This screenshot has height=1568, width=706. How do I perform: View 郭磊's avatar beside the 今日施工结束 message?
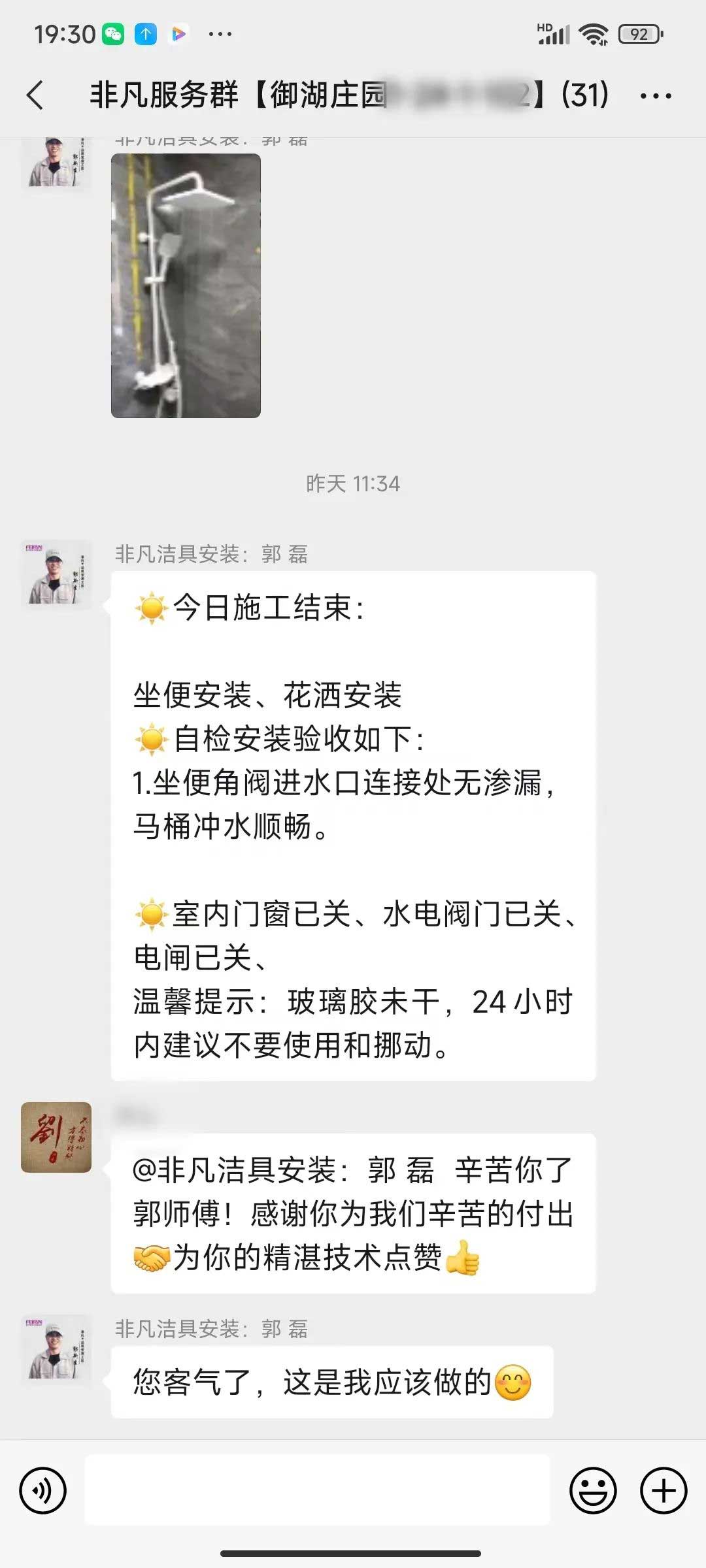pos(56,575)
